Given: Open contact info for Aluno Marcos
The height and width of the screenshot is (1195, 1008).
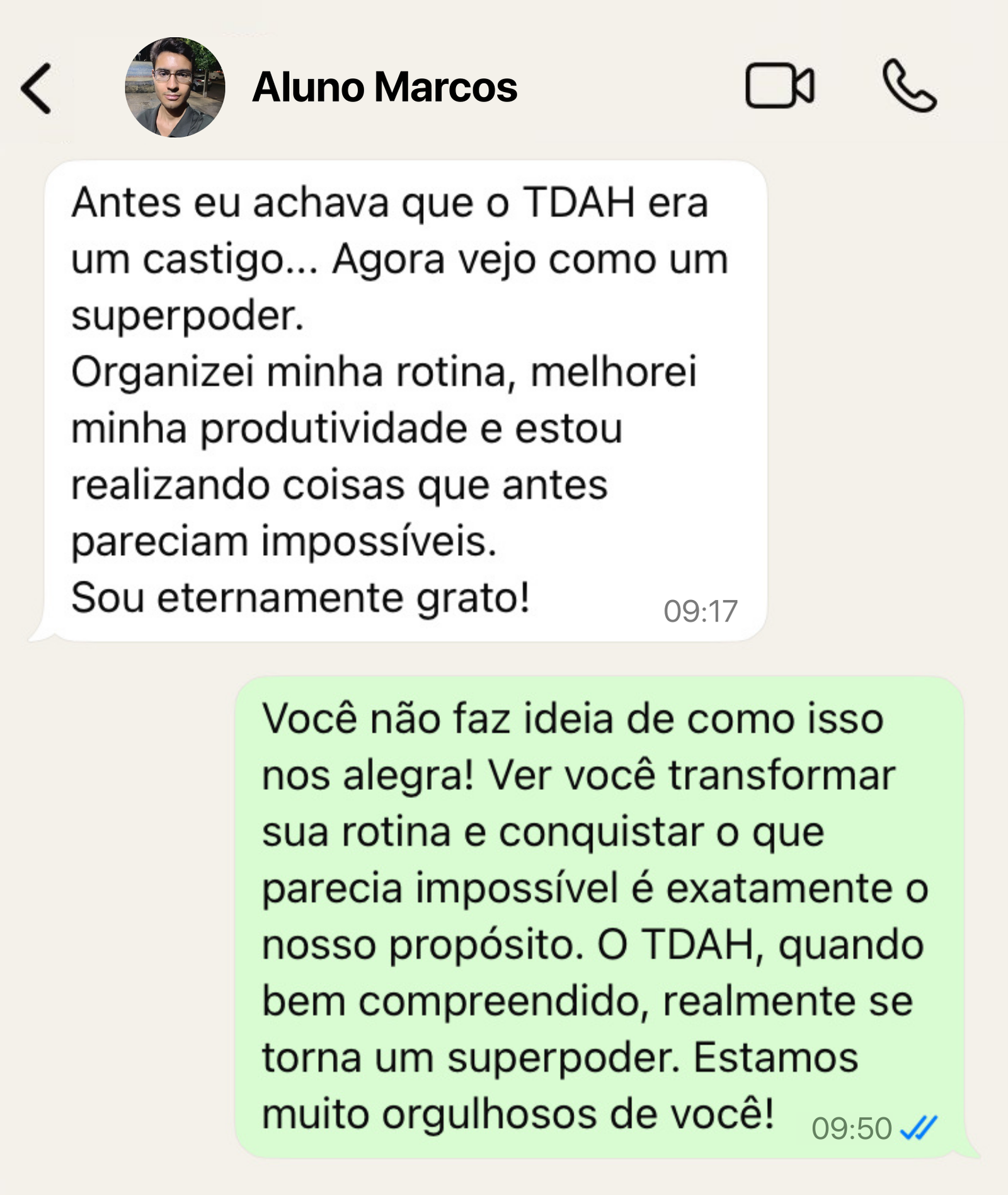Looking at the screenshot, I should [384, 87].
